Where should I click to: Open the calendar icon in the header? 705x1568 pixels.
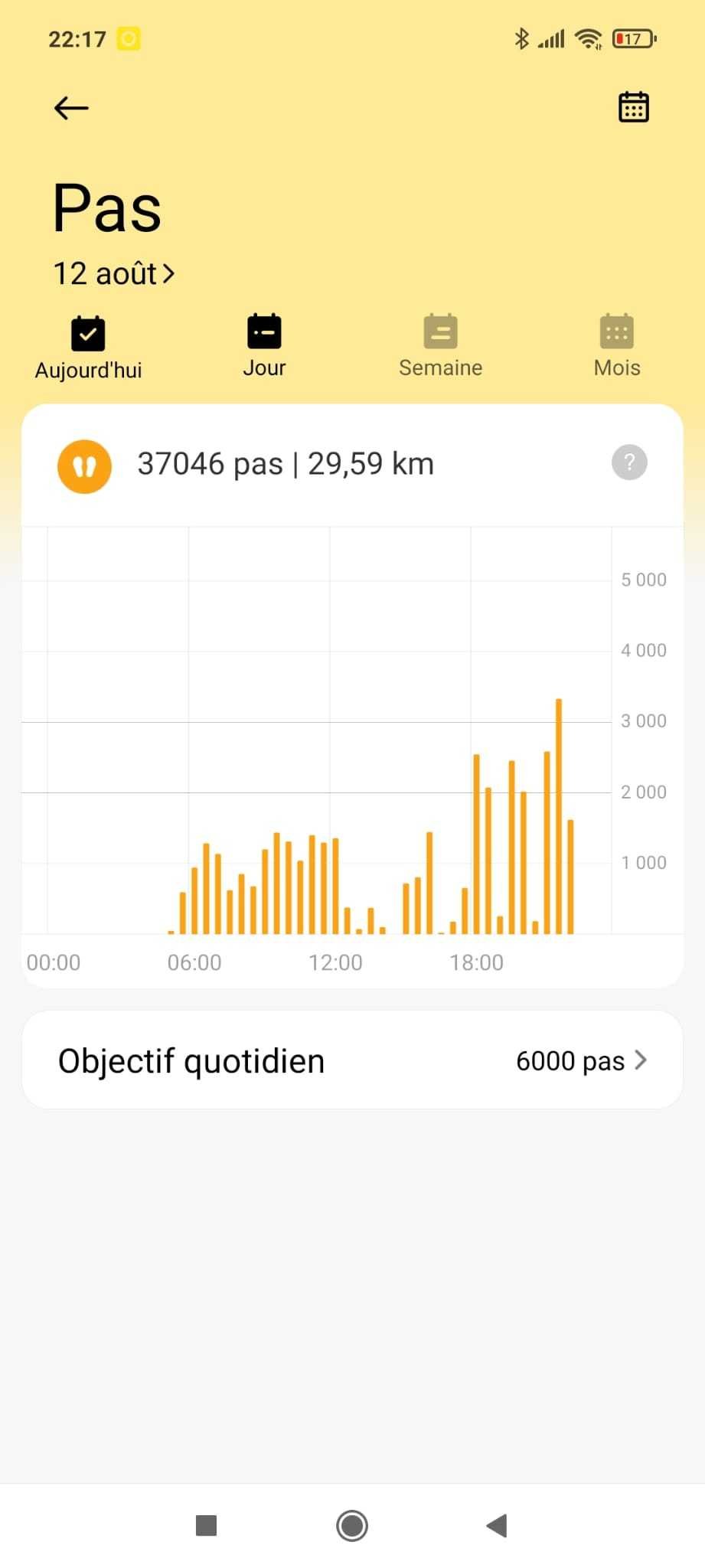[633, 107]
